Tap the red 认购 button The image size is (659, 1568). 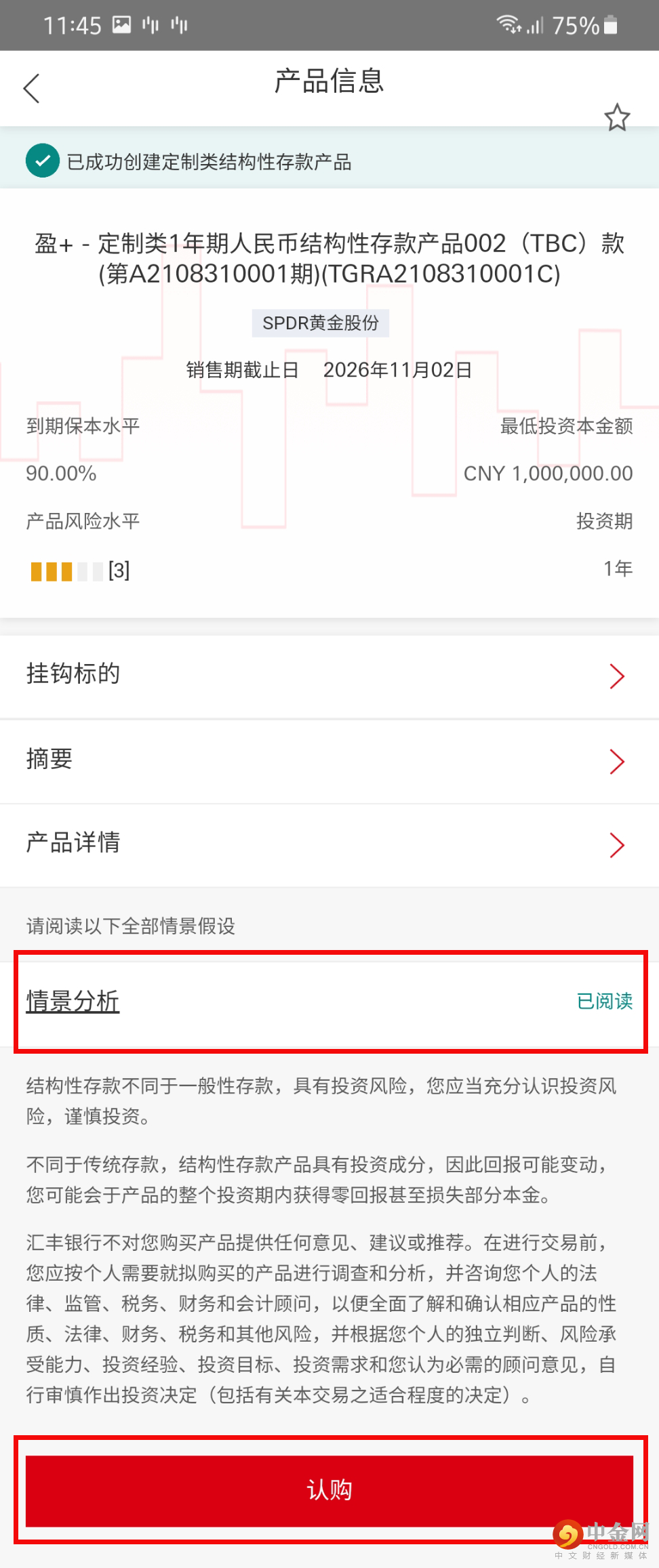329,1491
